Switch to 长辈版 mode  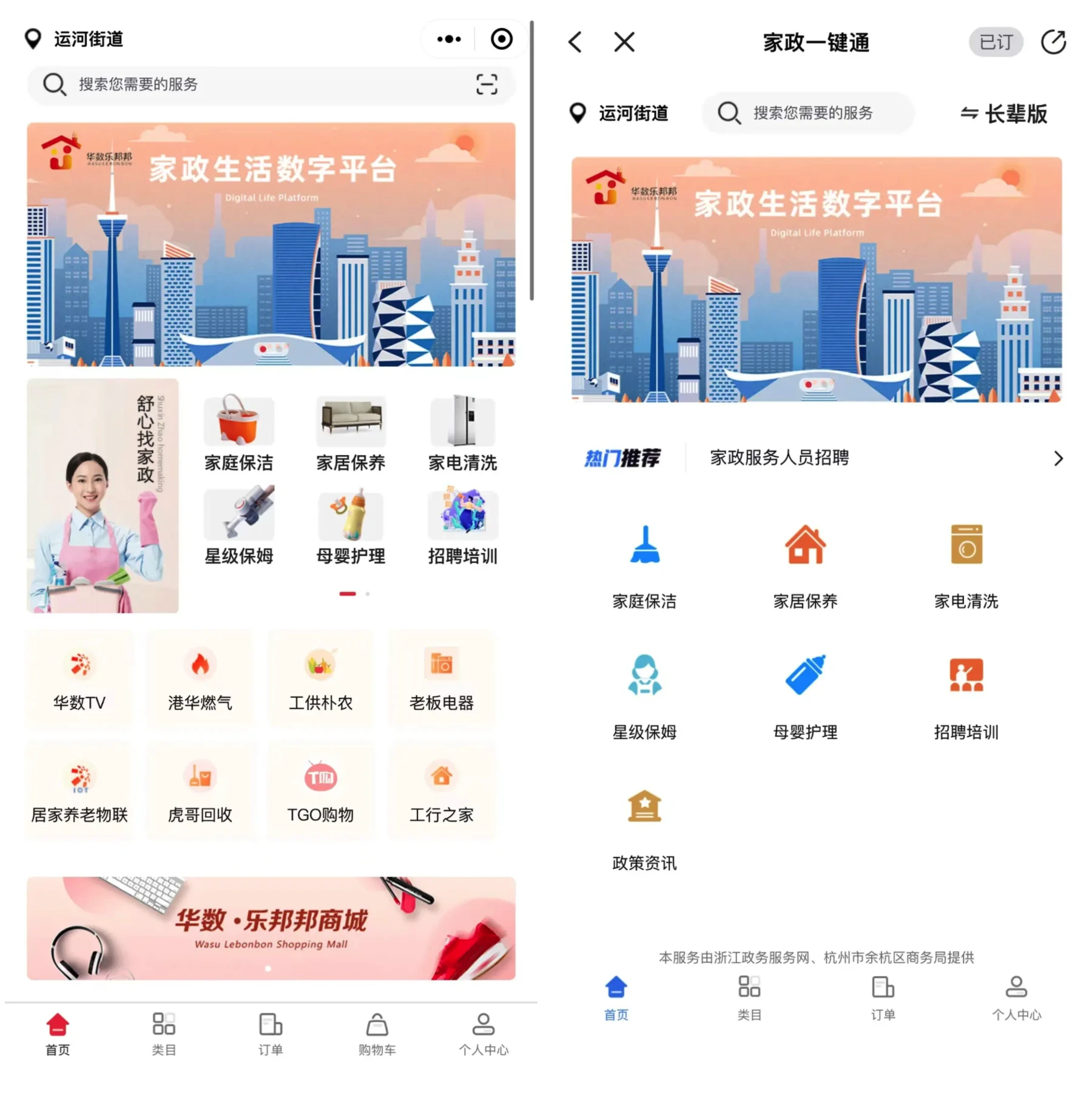tap(1003, 113)
